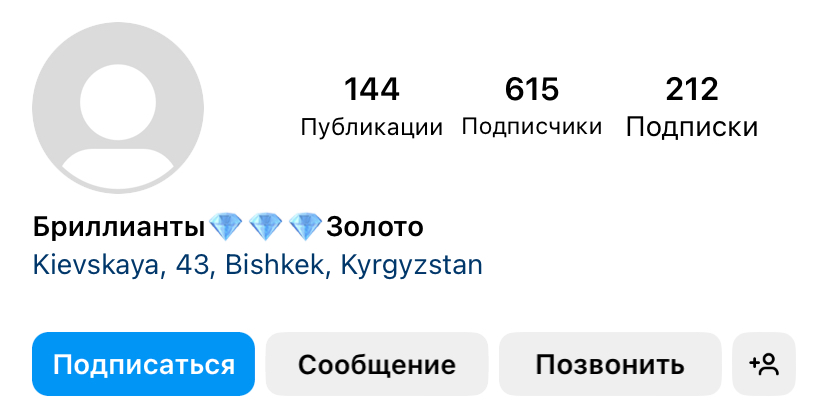Show suggested accounts via add-person icon
The width and height of the screenshot is (828, 420).
coord(764,364)
